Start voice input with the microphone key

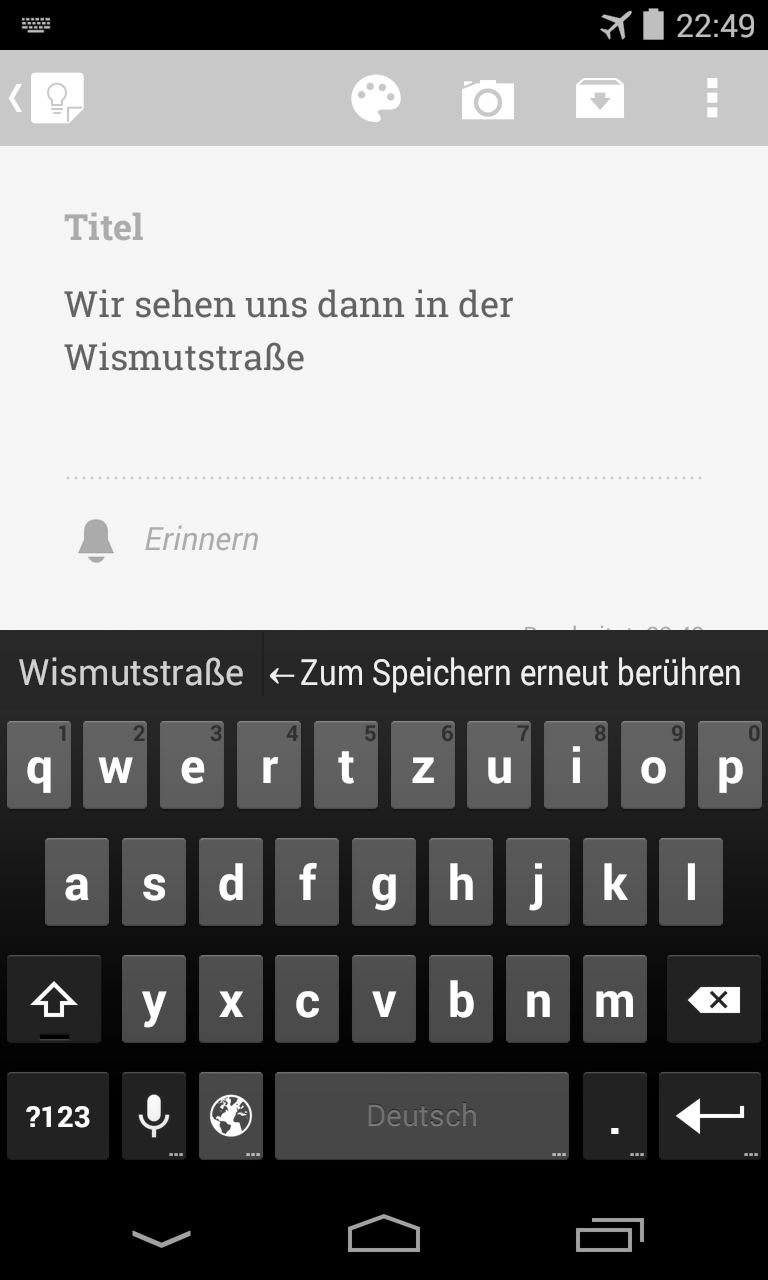point(154,1116)
